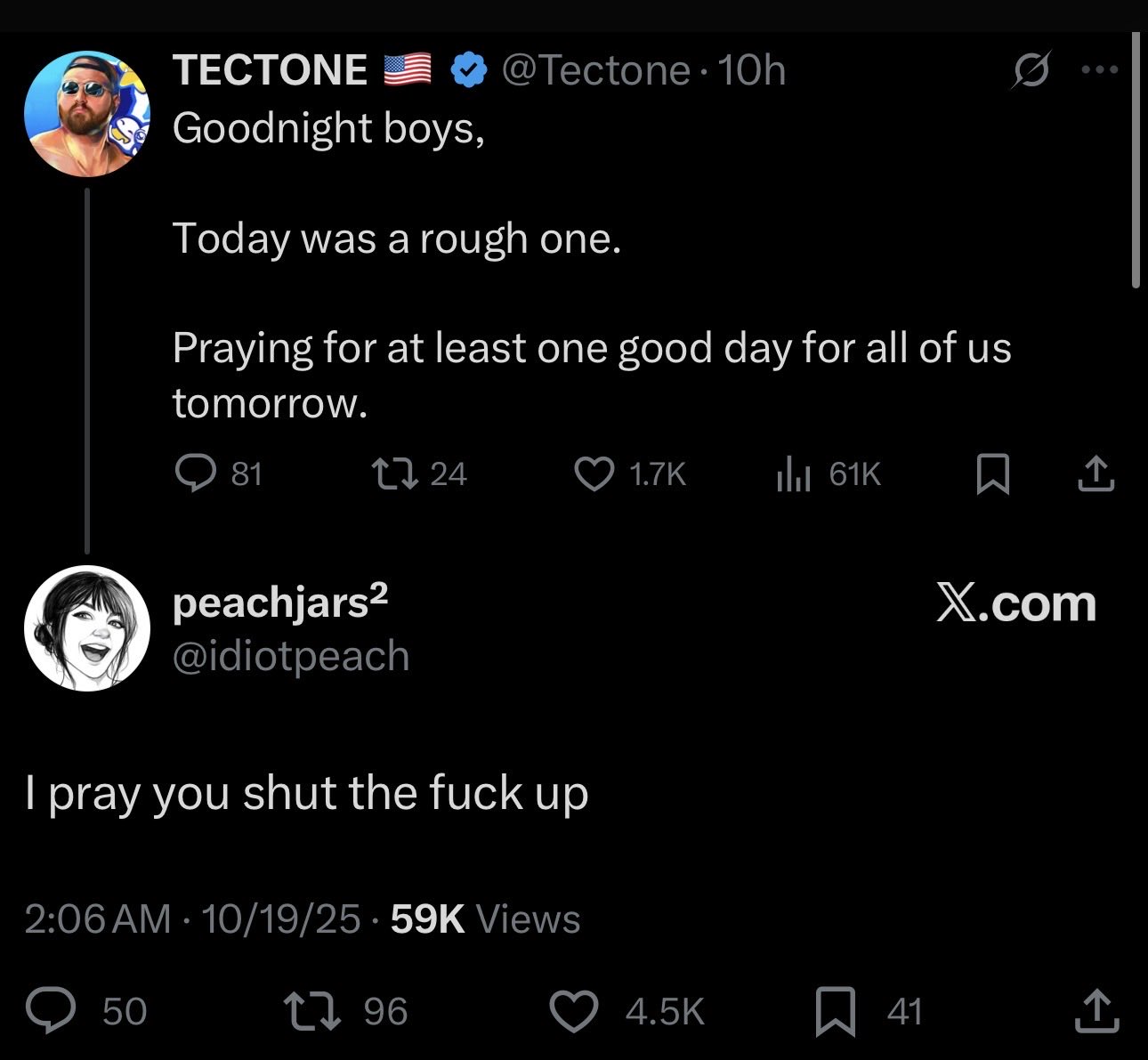The height and width of the screenshot is (1060, 1148).
Task: Repost Tectone's post with 24 reposts
Action: tap(394, 473)
